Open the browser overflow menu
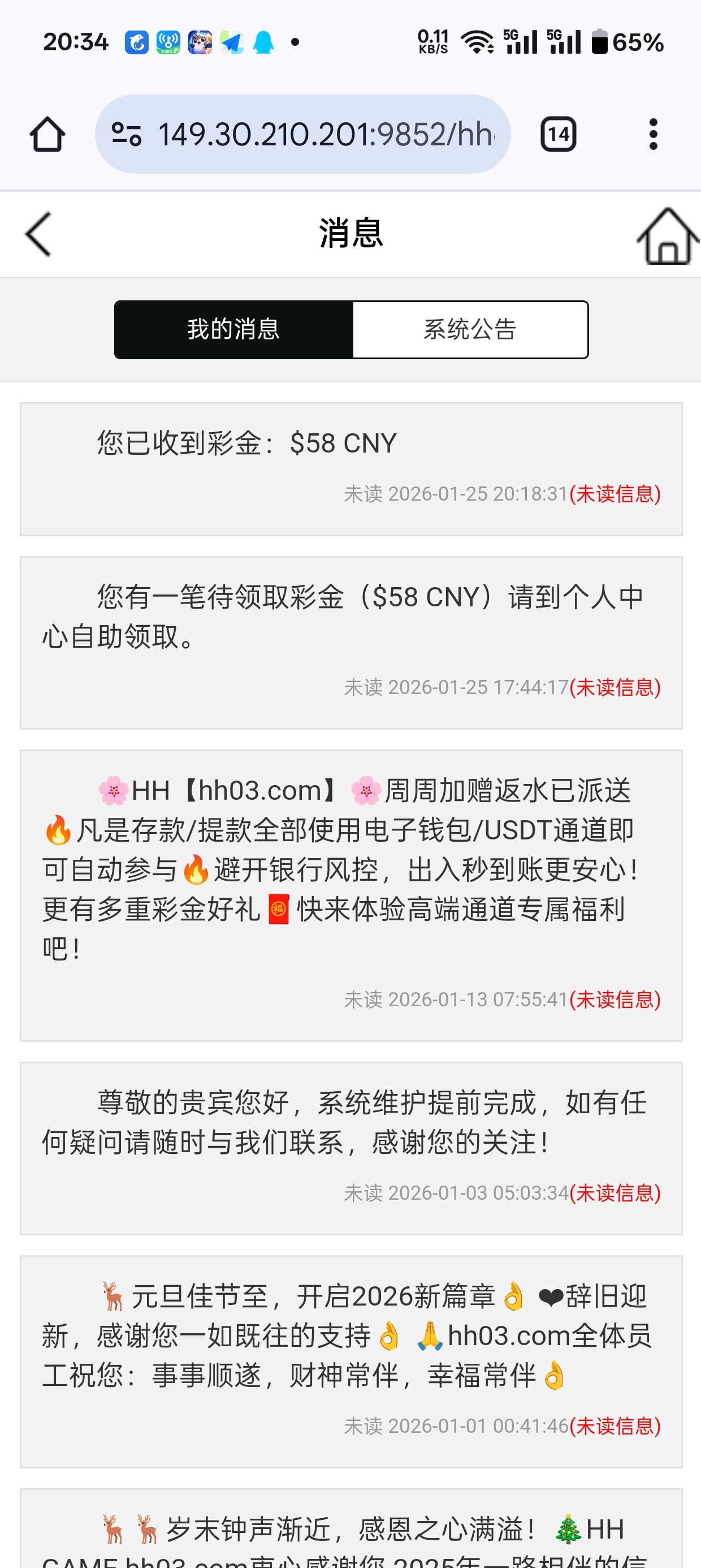Screen dimensions: 701x1568 coord(653,134)
